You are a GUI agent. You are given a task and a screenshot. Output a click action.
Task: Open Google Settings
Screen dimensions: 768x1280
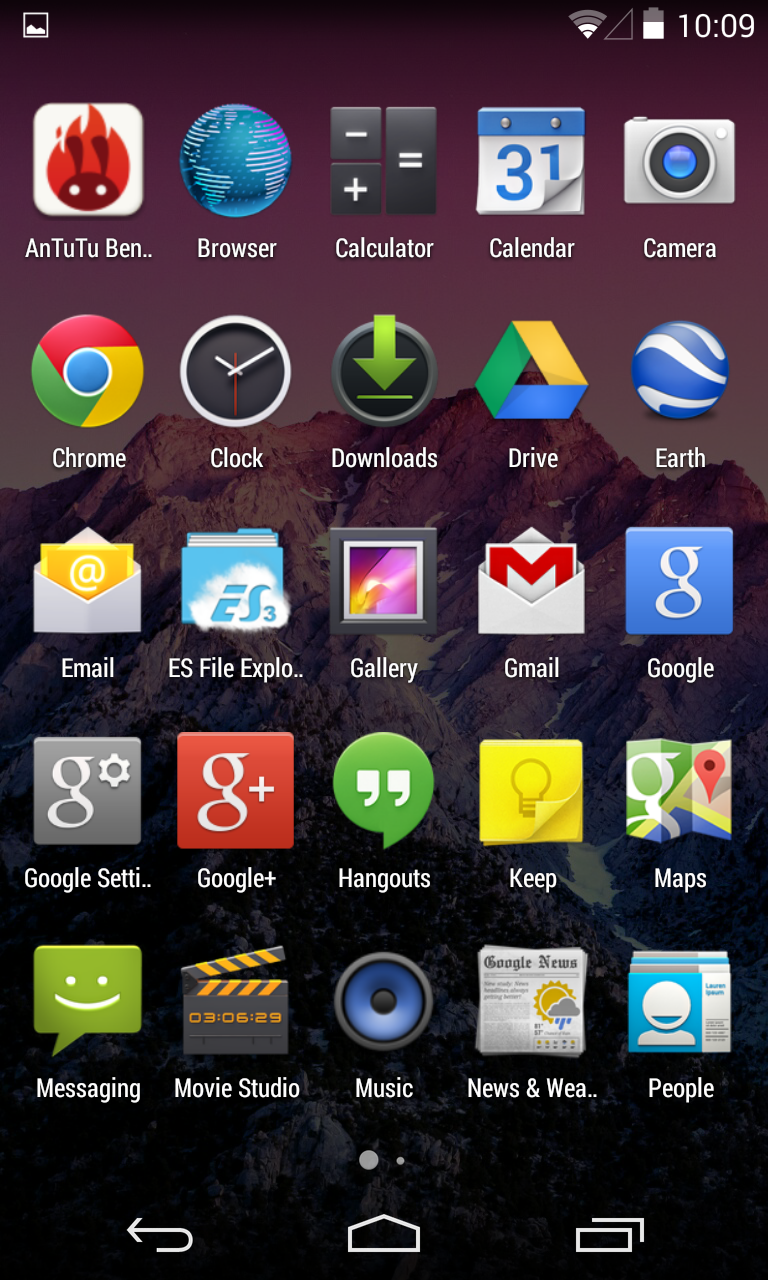point(88,790)
